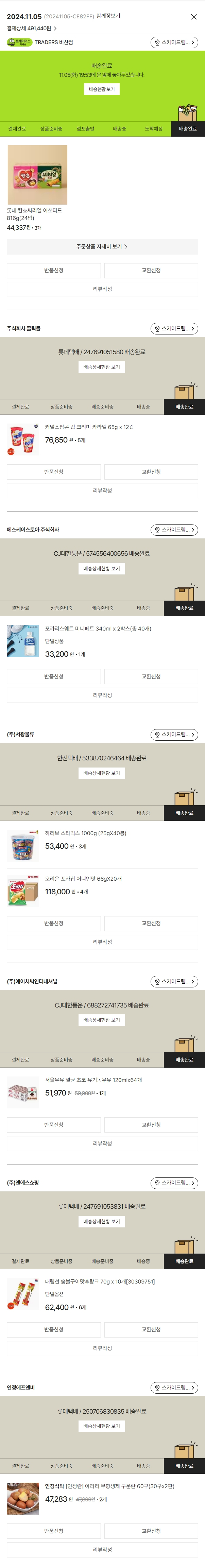Request return for 롯데 칸쵸씨리얼
Viewport: 205px width, 1568px height.
53,270
